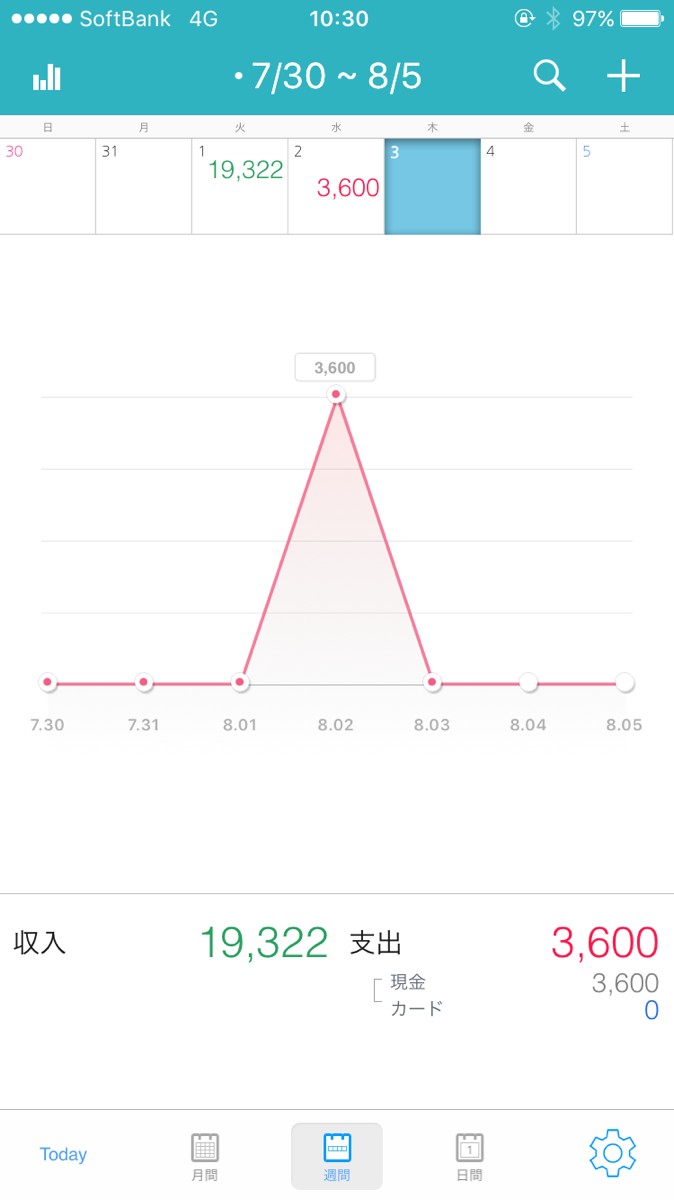Switch to the 週間 weekly tab
674x1200 pixels.
point(337,1156)
